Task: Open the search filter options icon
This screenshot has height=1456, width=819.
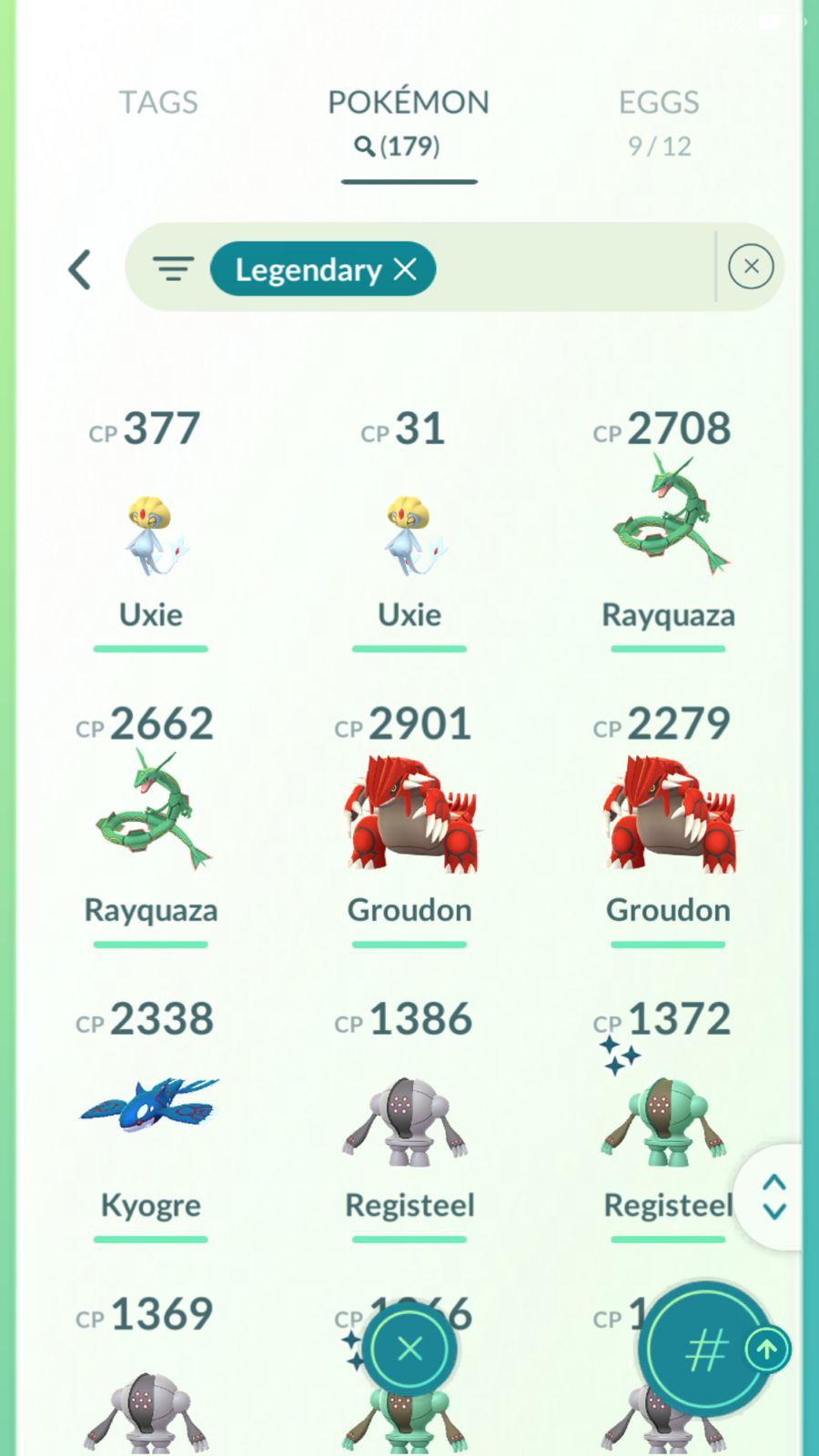Action: (x=173, y=269)
